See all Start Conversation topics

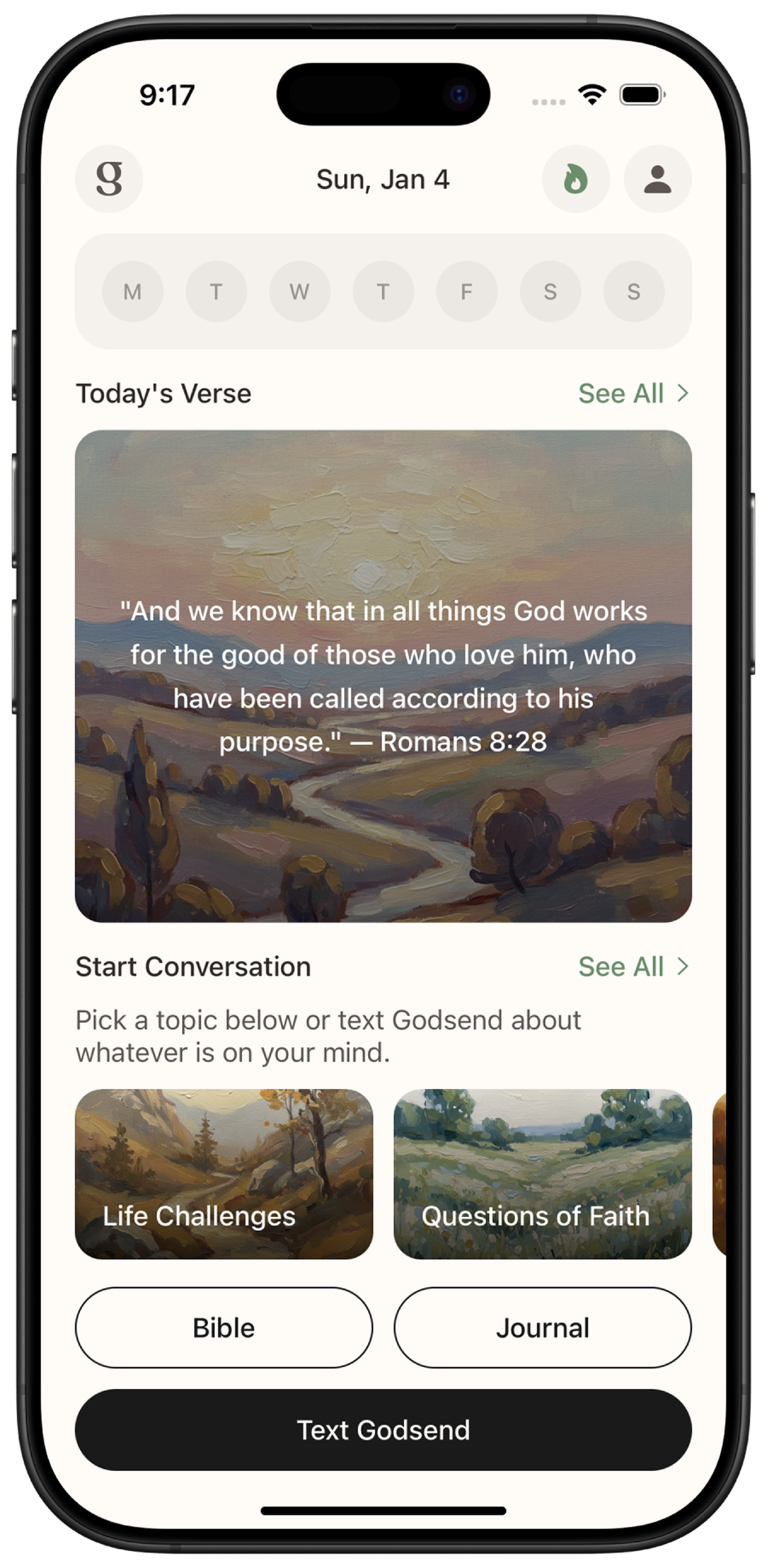tap(632, 966)
